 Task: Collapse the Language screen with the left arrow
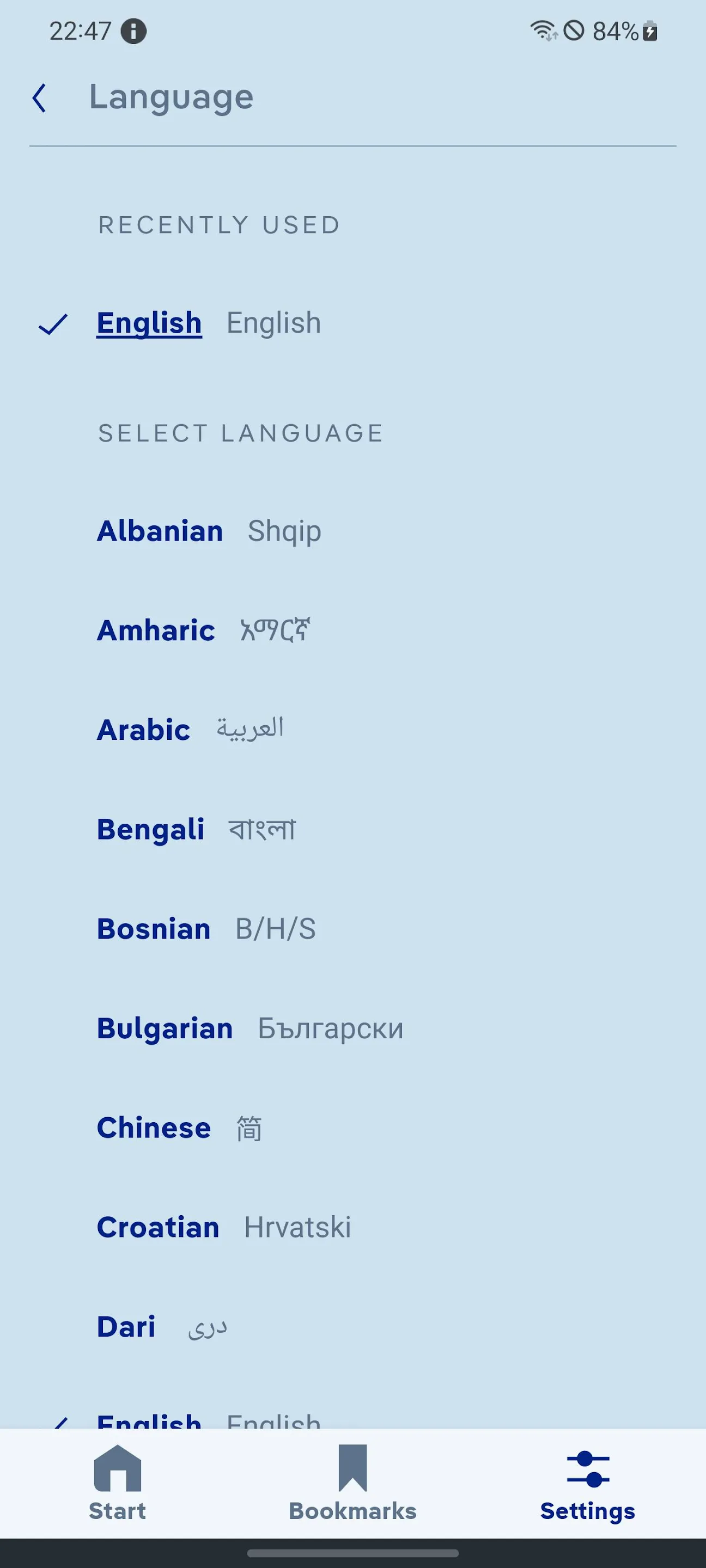[x=40, y=97]
